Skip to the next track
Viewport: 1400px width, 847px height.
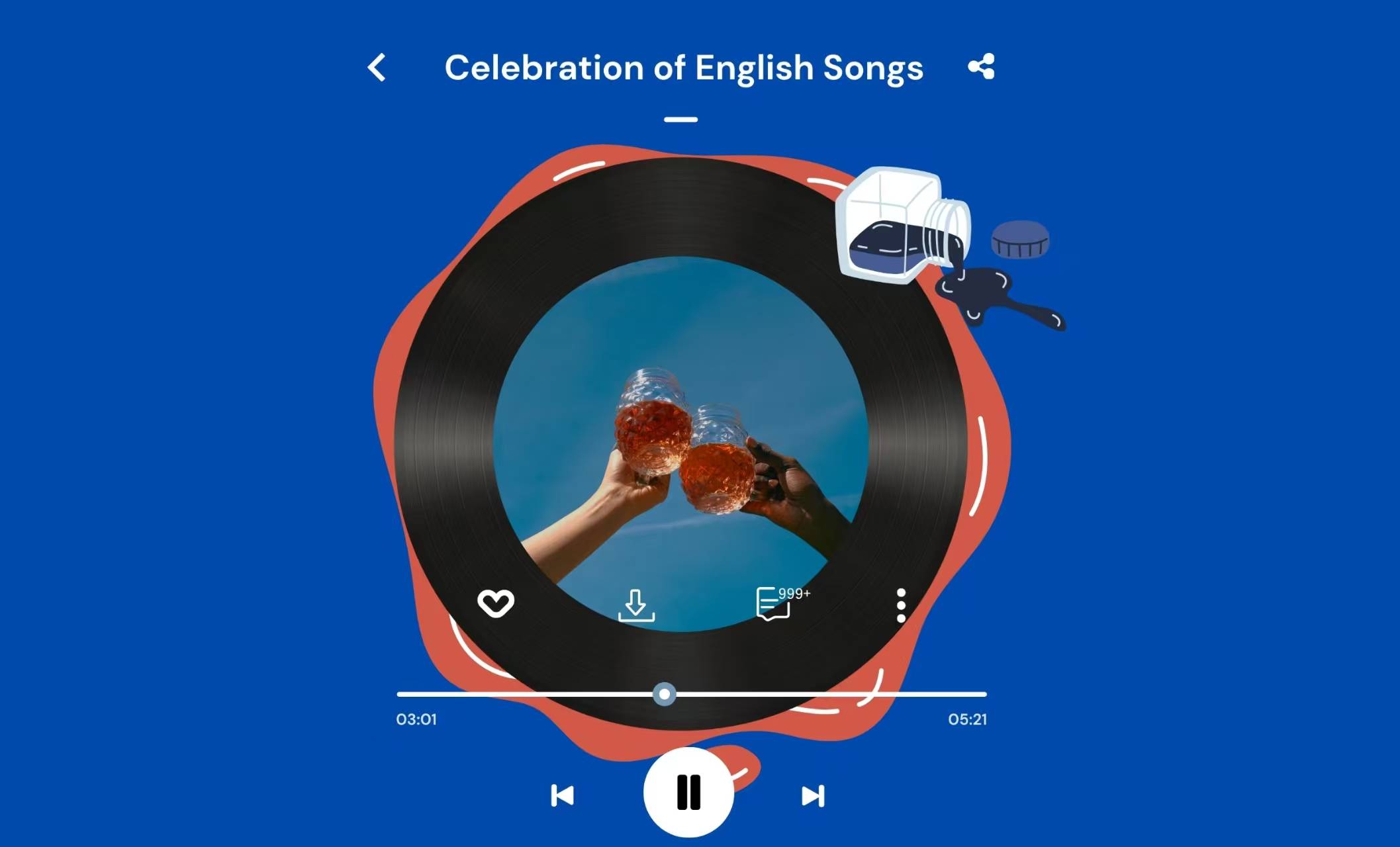coord(813,795)
